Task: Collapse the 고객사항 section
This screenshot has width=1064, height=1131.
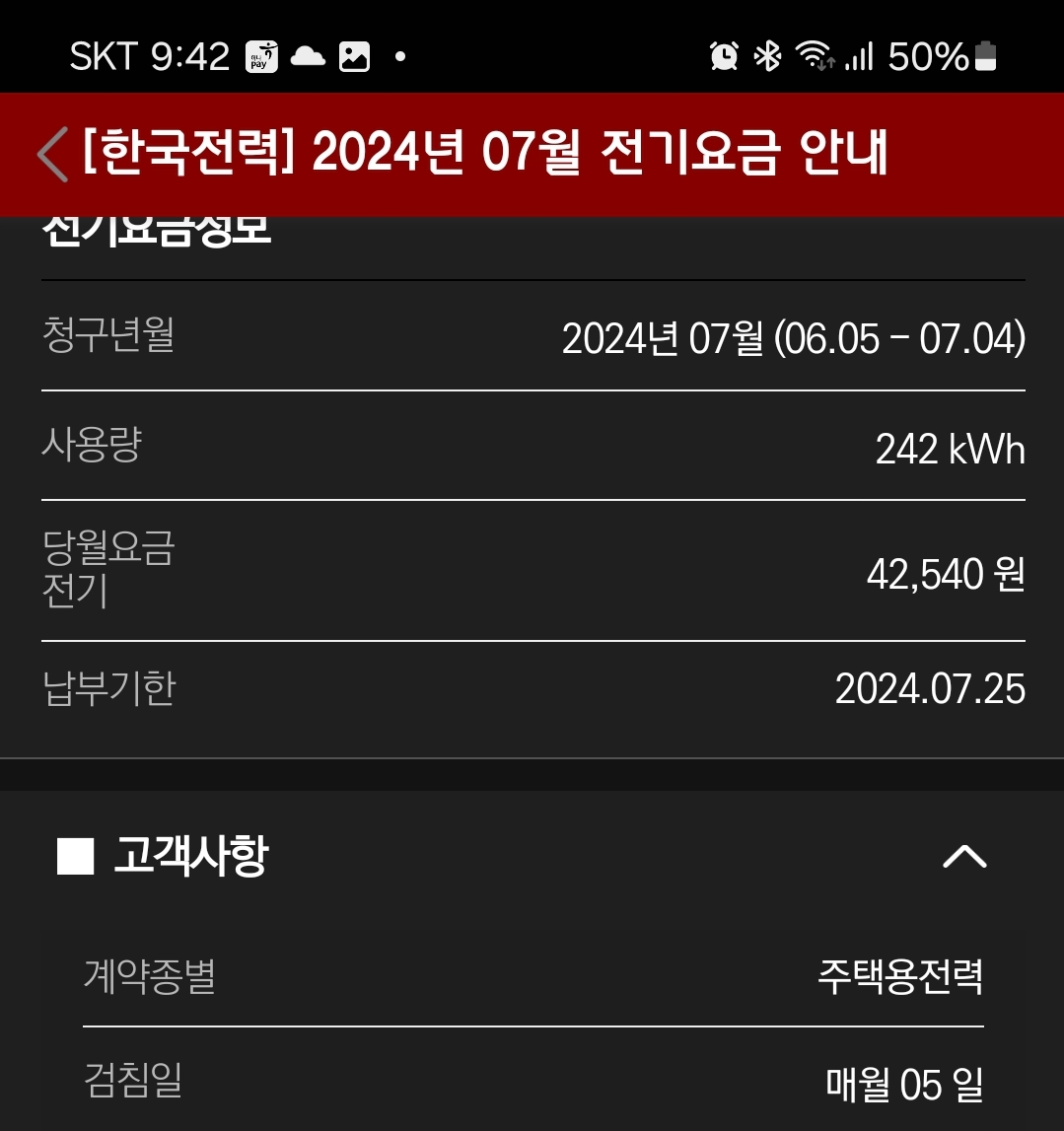Action: 963,856
